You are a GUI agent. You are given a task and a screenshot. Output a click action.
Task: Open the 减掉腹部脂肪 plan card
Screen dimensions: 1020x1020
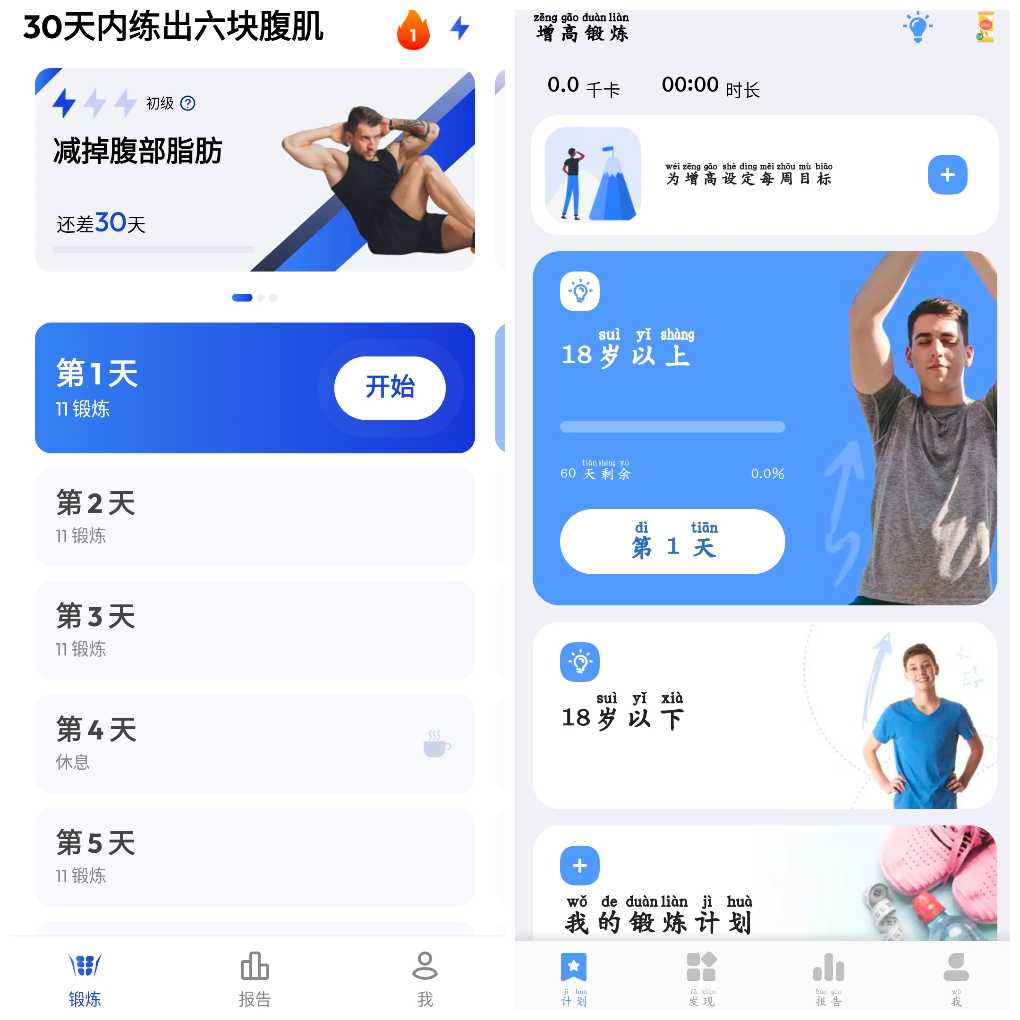pos(254,170)
